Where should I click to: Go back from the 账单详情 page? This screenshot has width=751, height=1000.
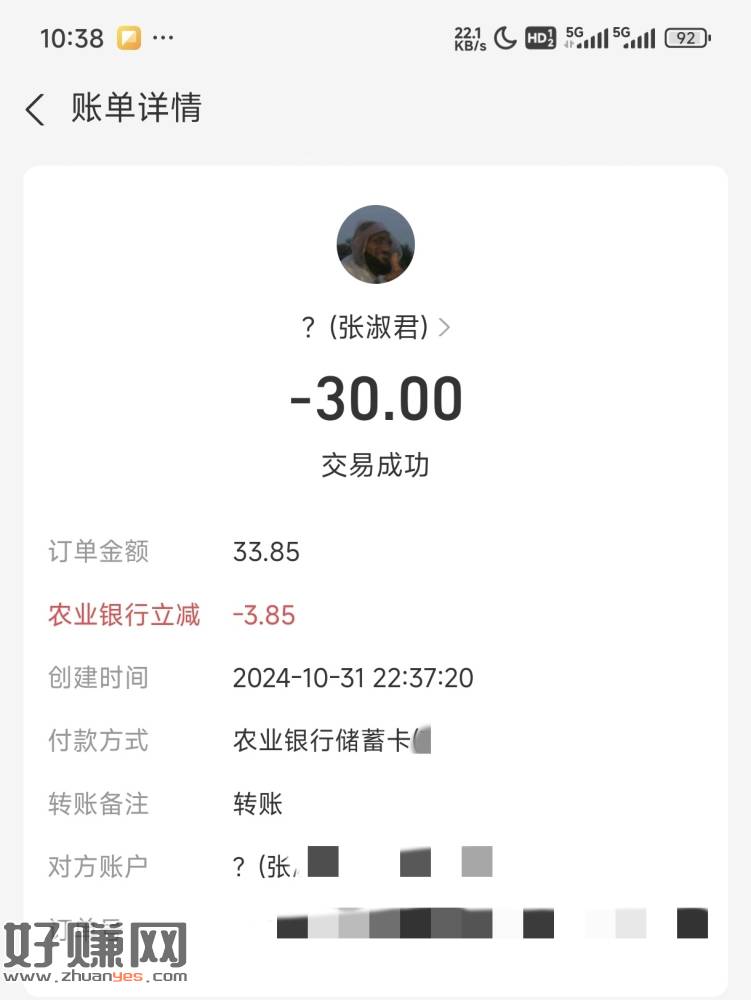pos(36,109)
